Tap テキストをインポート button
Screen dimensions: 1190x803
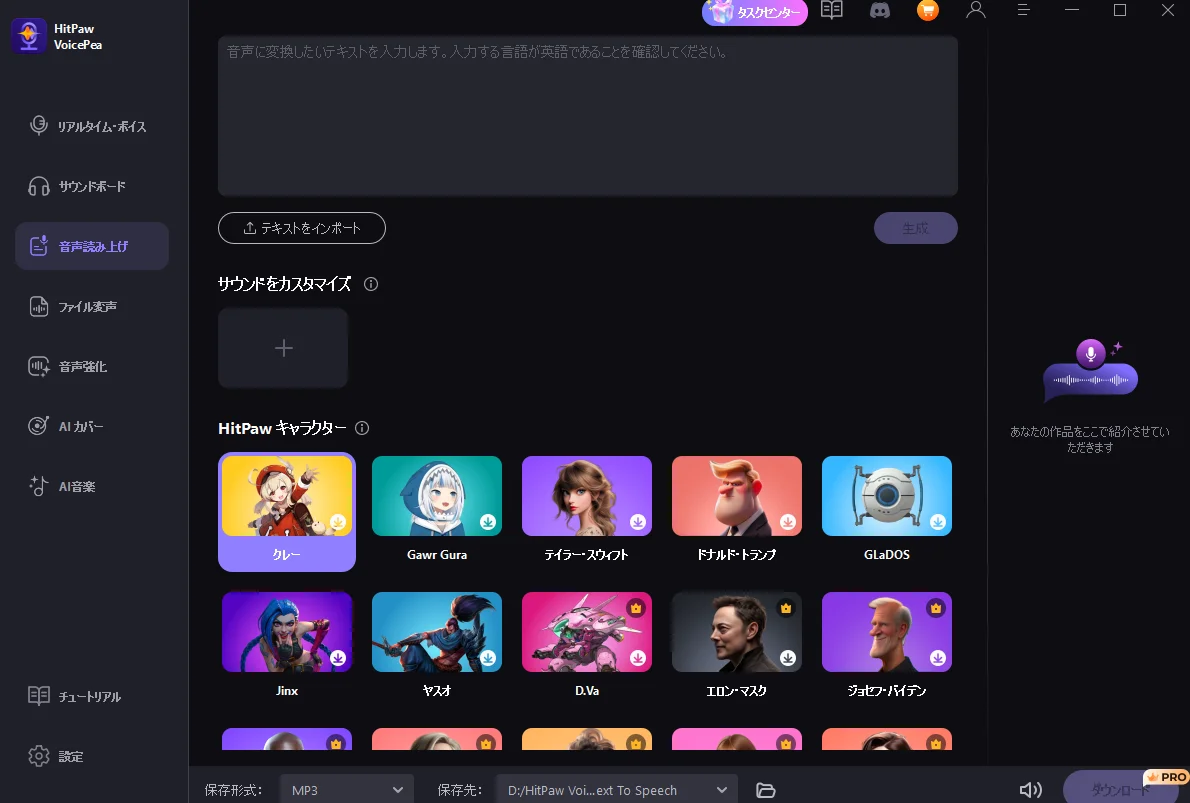coord(301,228)
